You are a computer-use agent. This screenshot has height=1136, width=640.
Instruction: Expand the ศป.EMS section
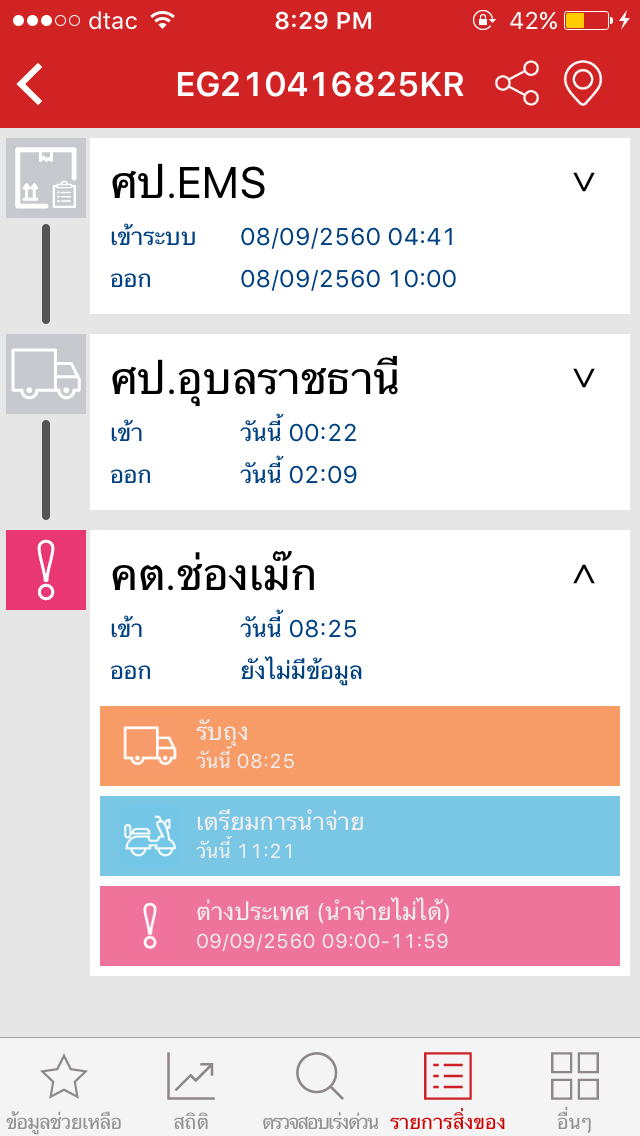[583, 182]
